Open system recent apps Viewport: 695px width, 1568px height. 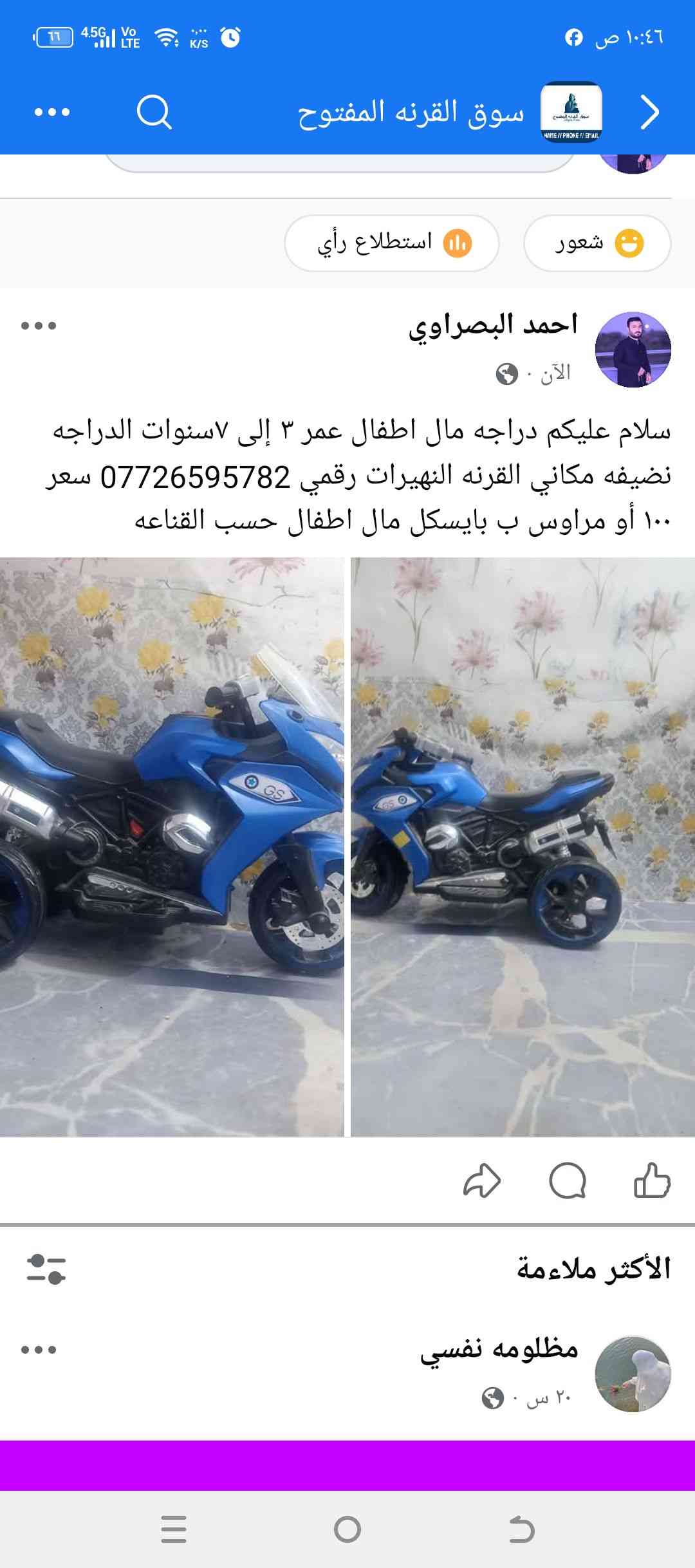pyautogui.click(x=174, y=1529)
